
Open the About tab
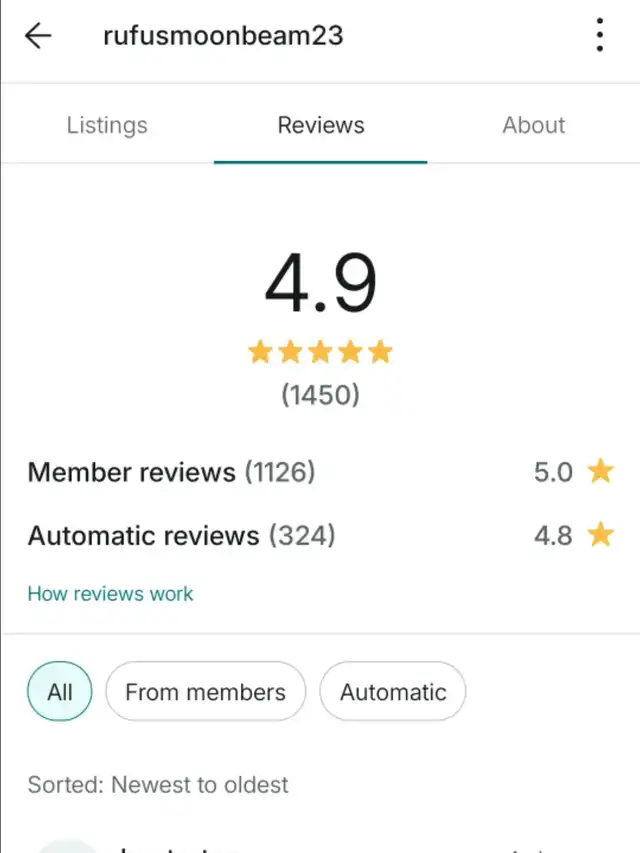(x=533, y=125)
